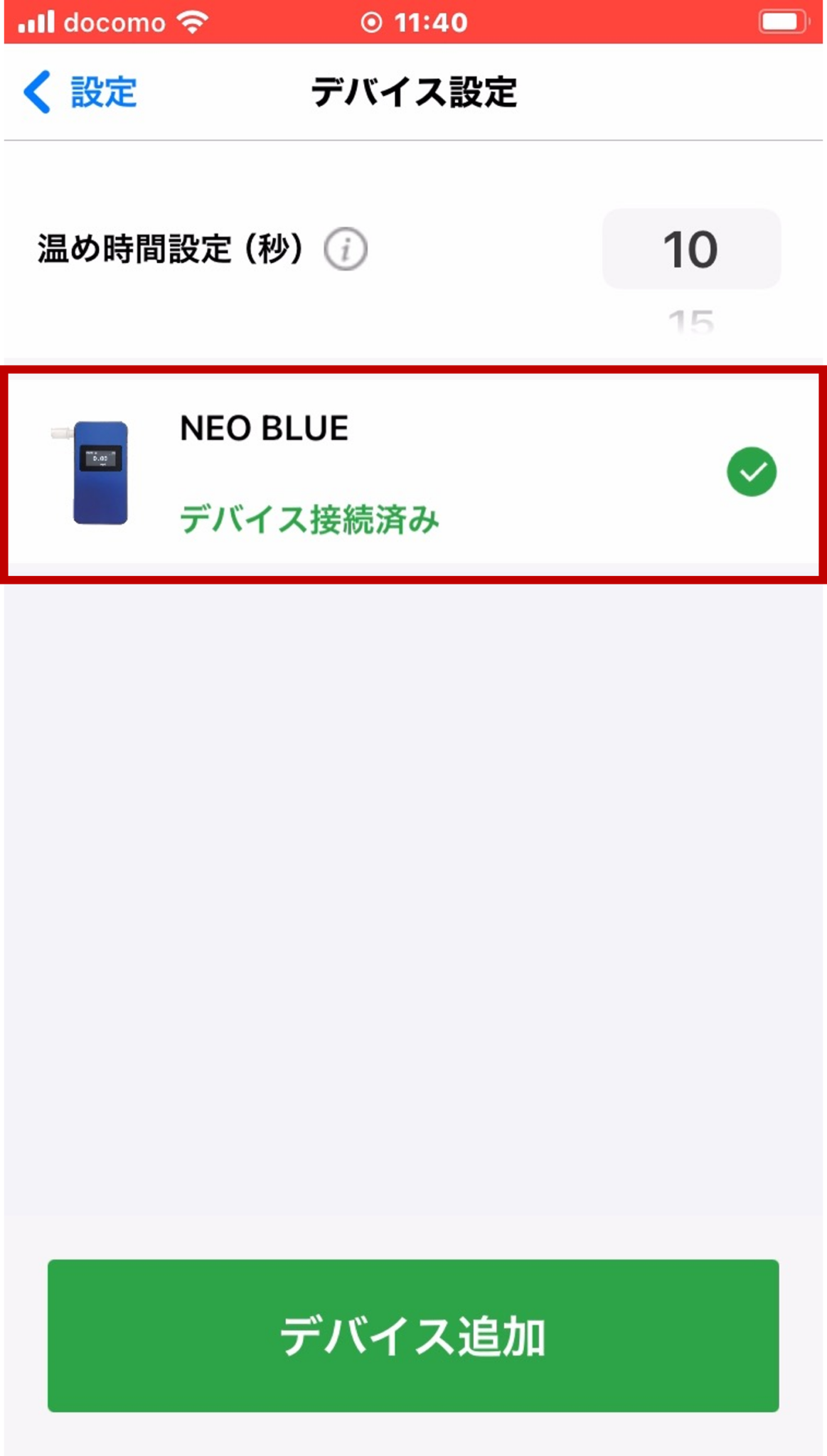Viewport: 827px width, 1456px height.
Task: Deselect the connected NEO BLUE device
Action: 752,471
